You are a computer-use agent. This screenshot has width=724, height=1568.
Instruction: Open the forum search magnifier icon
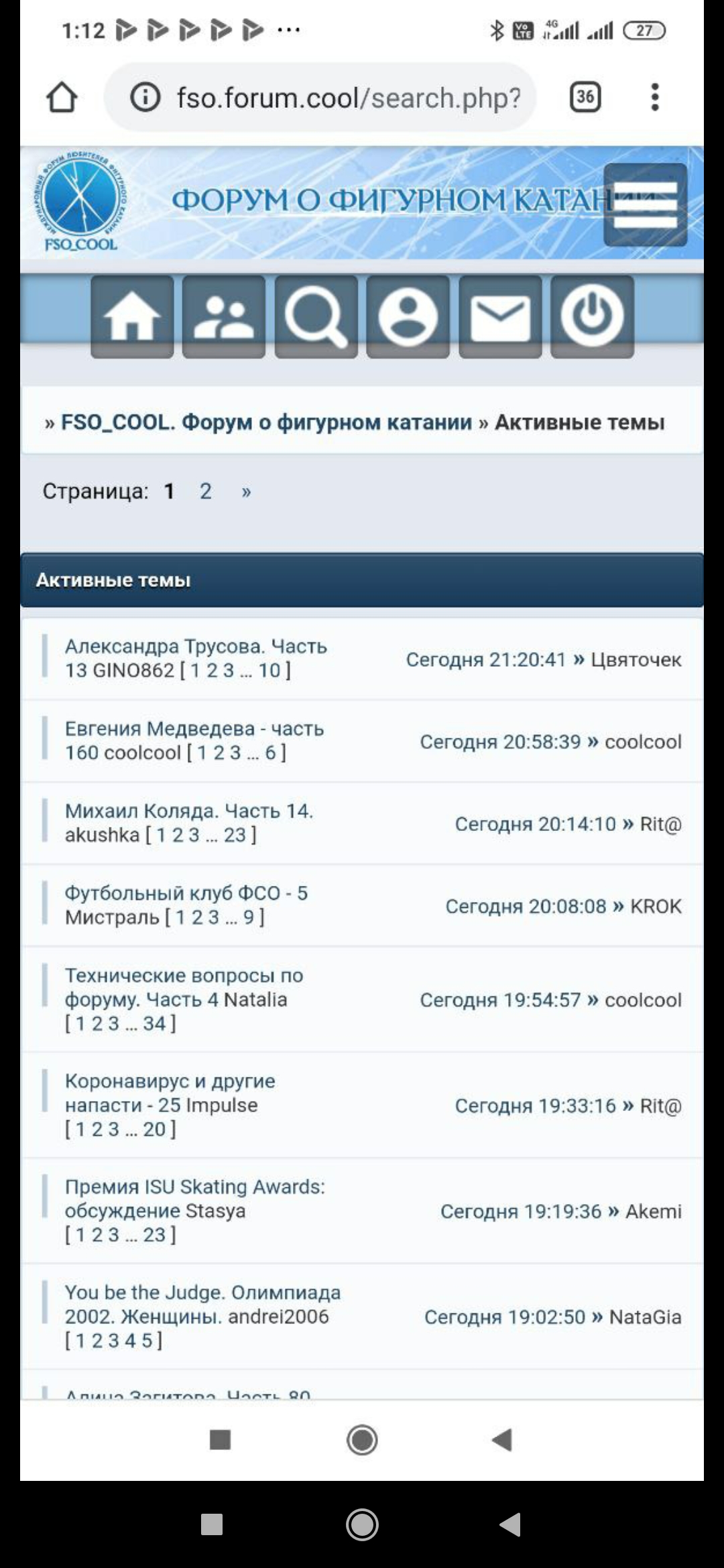[316, 316]
